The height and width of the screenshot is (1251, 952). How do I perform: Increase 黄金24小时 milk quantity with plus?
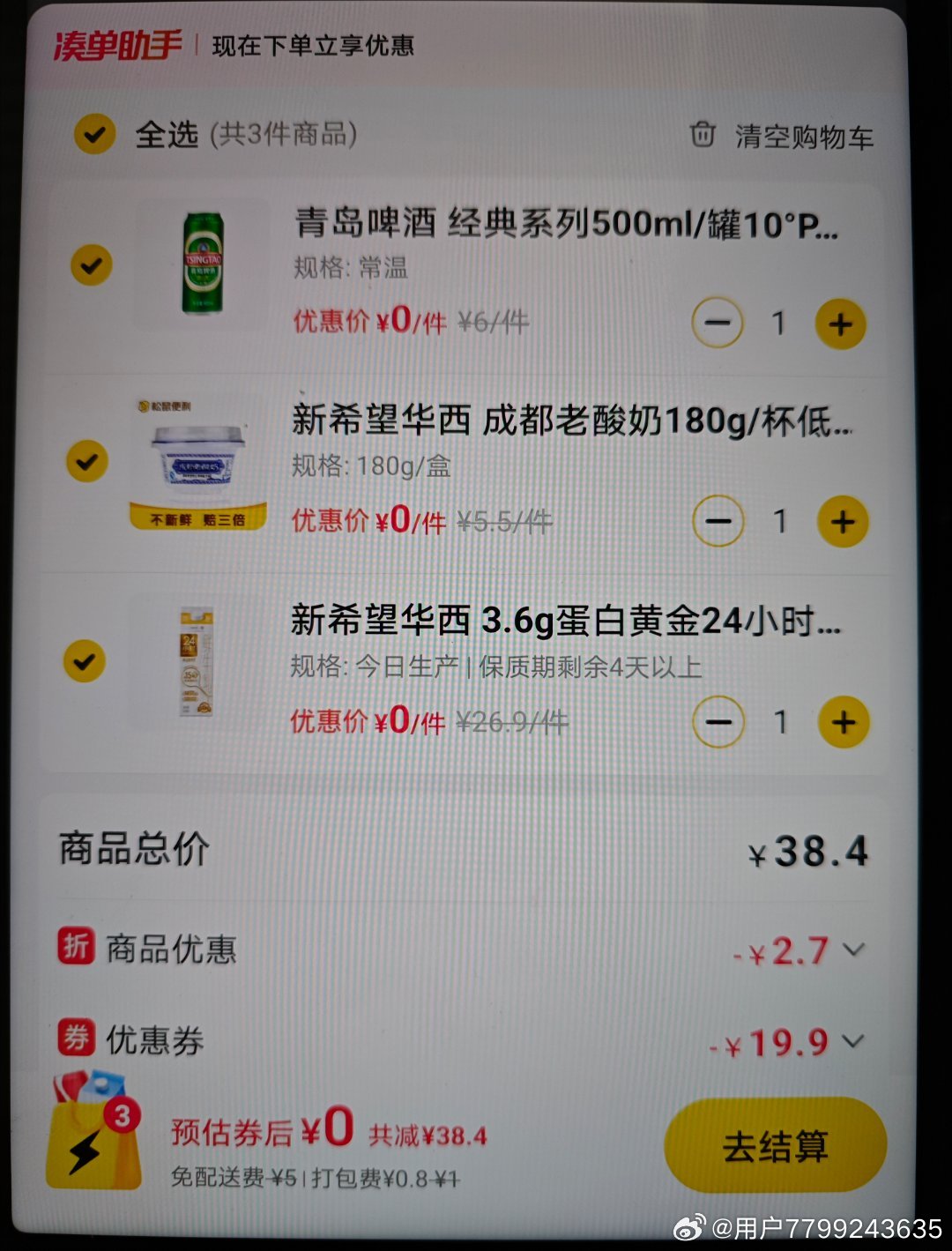point(844,722)
